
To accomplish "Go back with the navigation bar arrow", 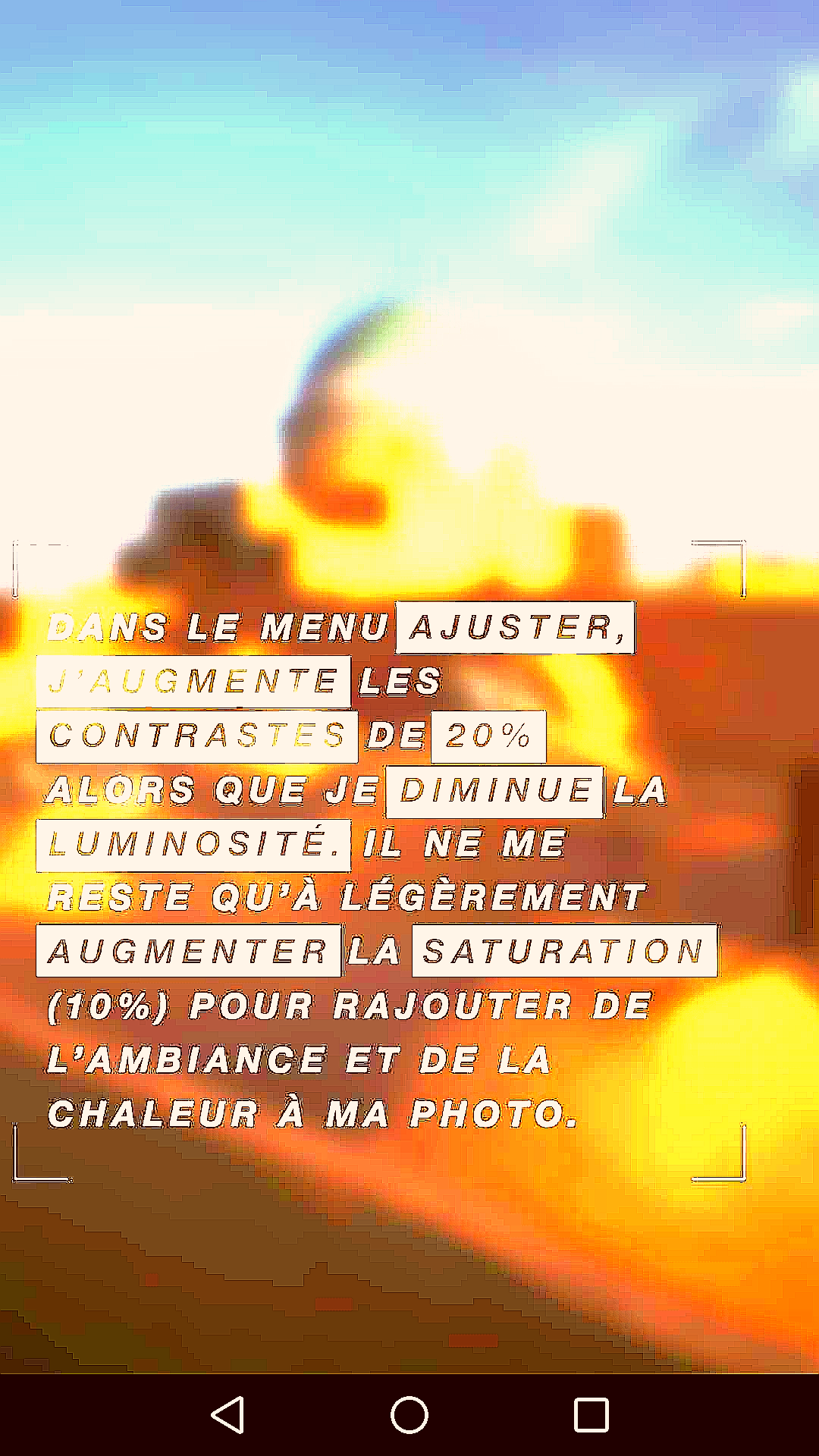I will coord(227,1415).
